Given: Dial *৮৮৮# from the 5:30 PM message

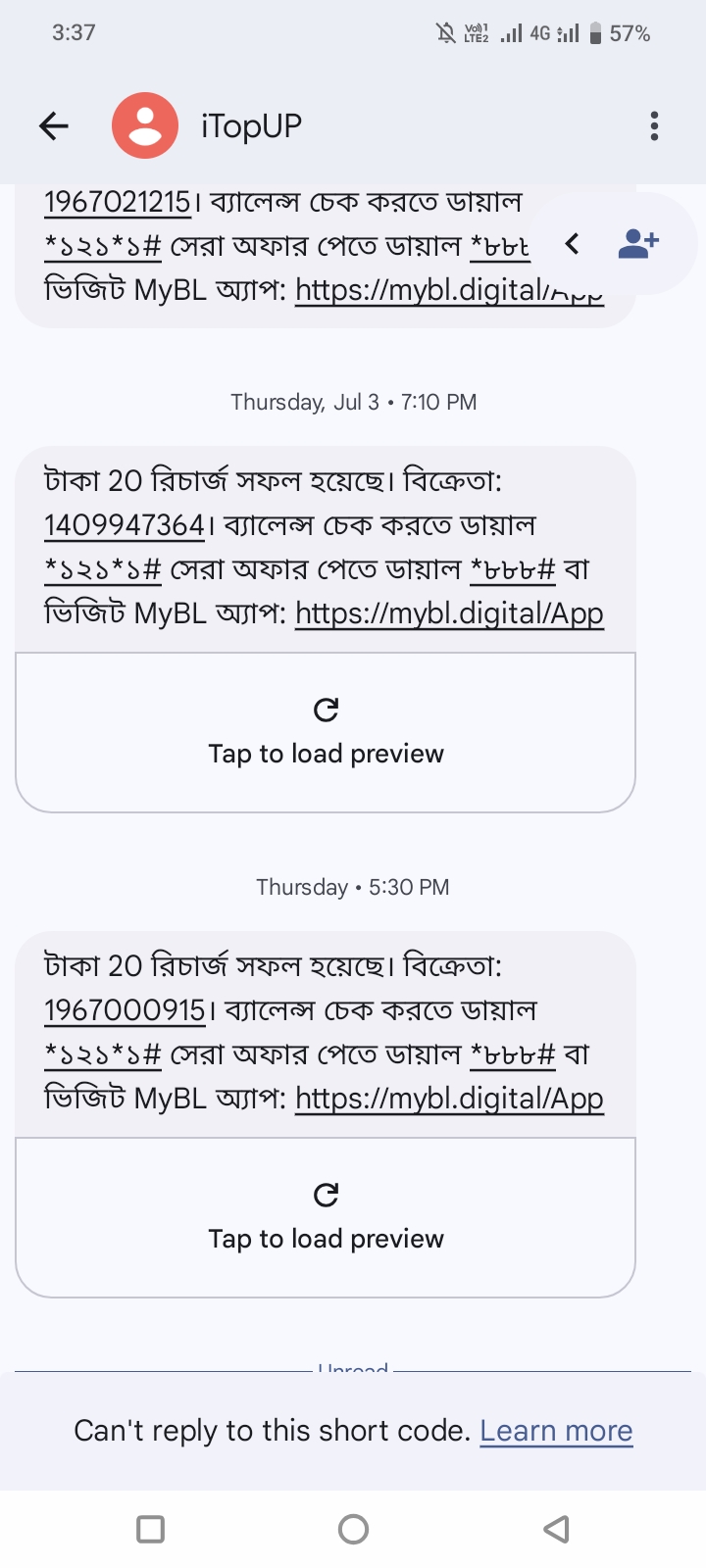Looking at the screenshot, I should (x=513, y=1054).
